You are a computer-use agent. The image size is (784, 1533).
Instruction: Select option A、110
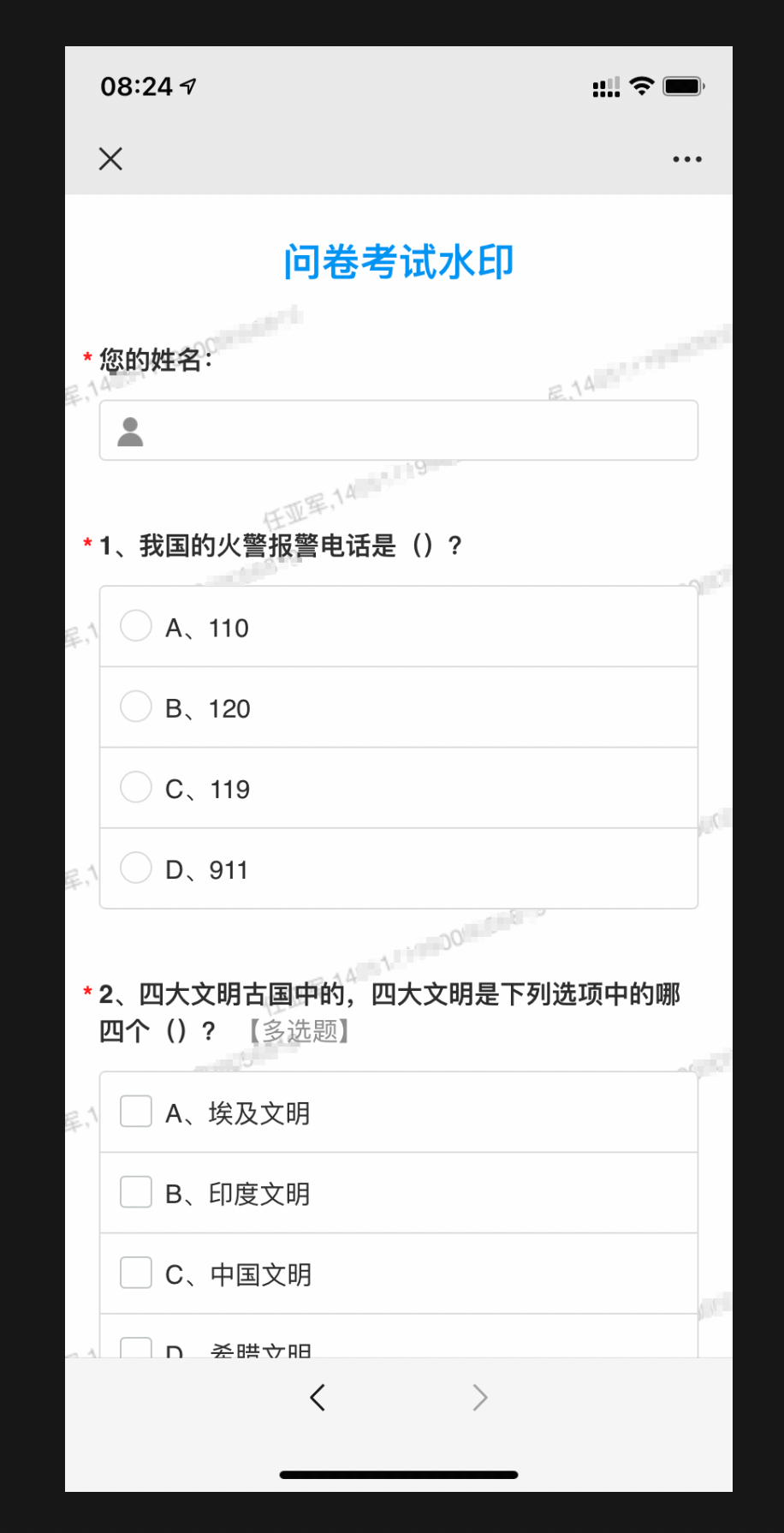pyautogui.click(x=399, y=627)
